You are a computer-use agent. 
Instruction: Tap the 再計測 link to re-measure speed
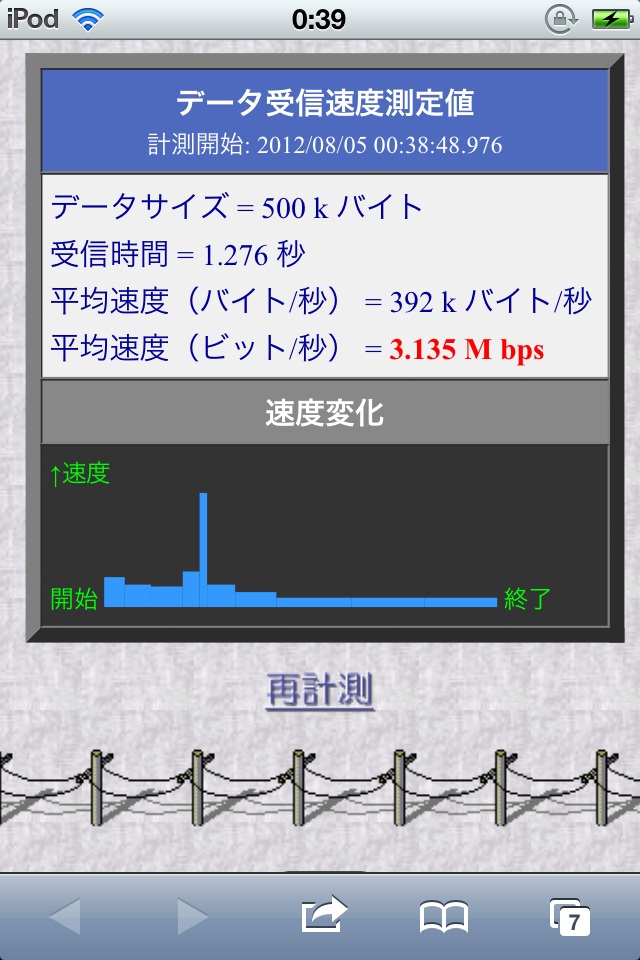click(x=320, y=690)
